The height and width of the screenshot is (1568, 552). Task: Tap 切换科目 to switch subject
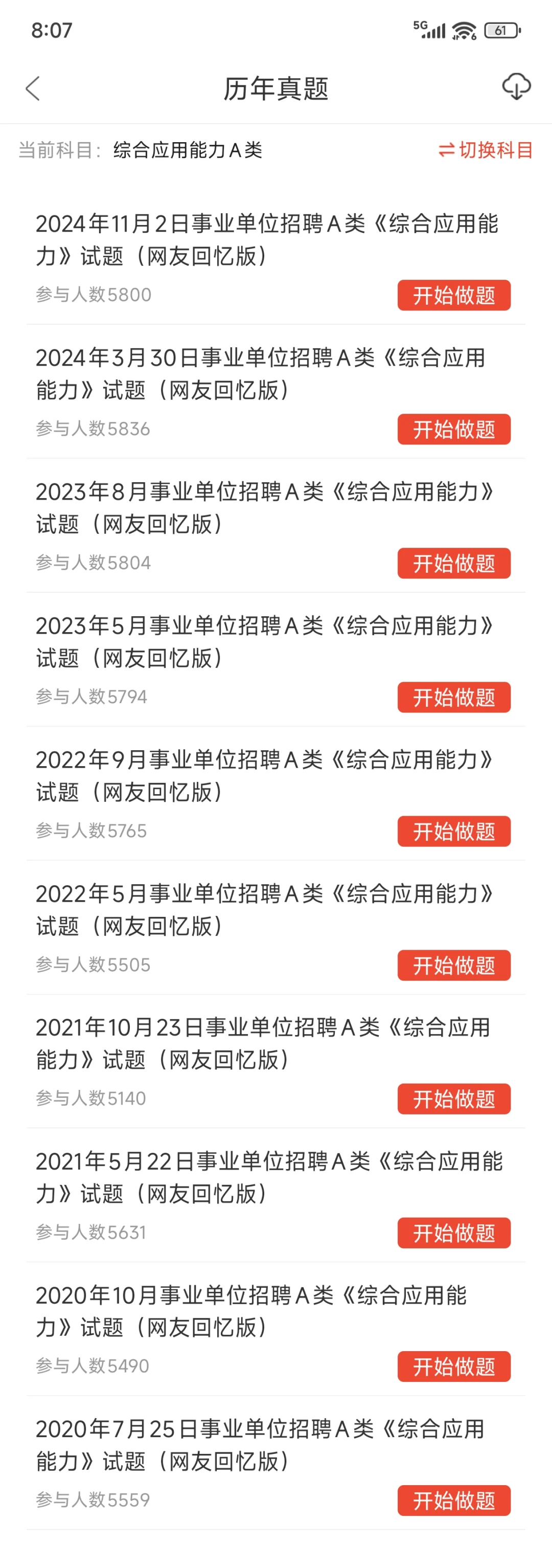(485, 150)
